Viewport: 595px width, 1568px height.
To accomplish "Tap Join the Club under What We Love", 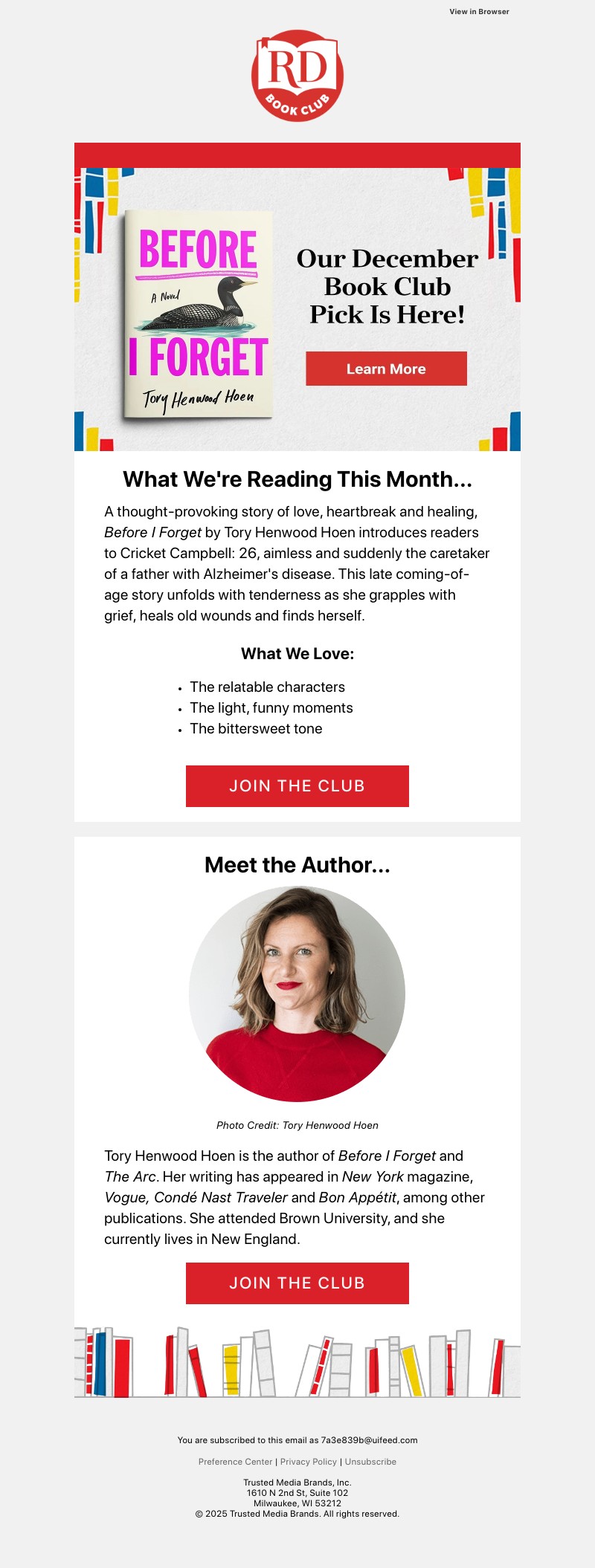I will click(297, 785).
